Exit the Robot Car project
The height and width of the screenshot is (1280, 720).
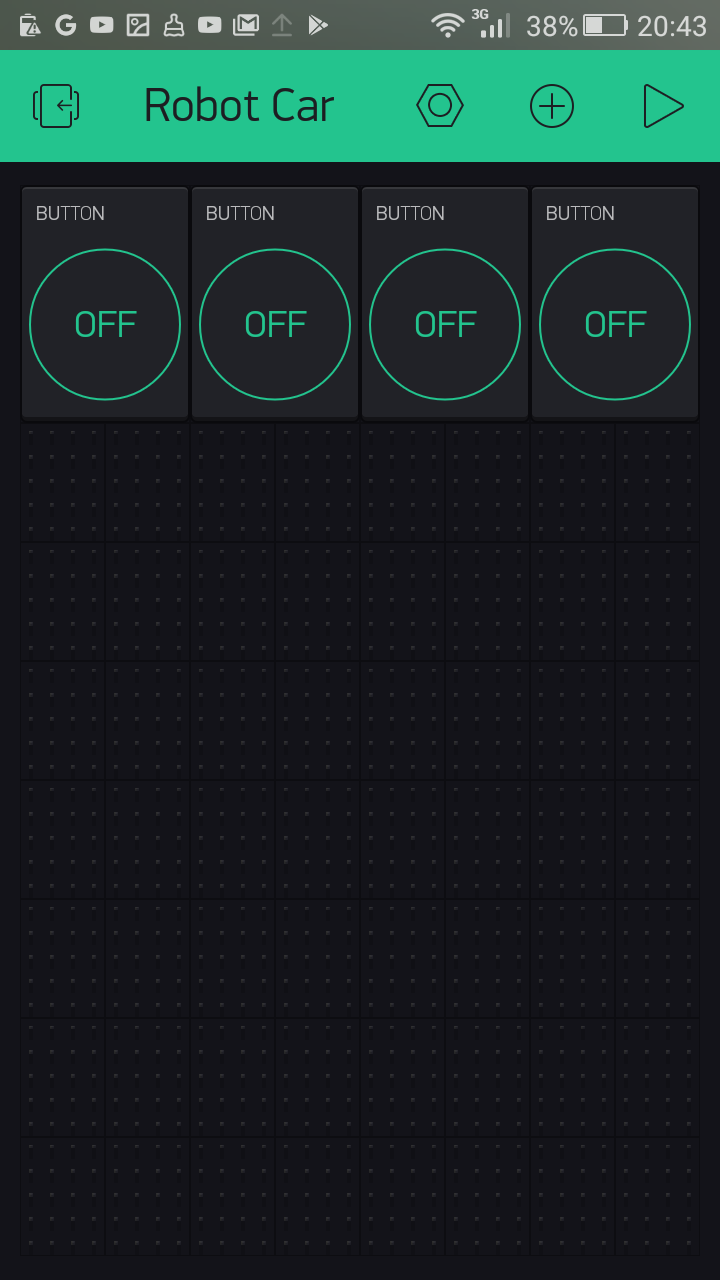tap(56, 106)
